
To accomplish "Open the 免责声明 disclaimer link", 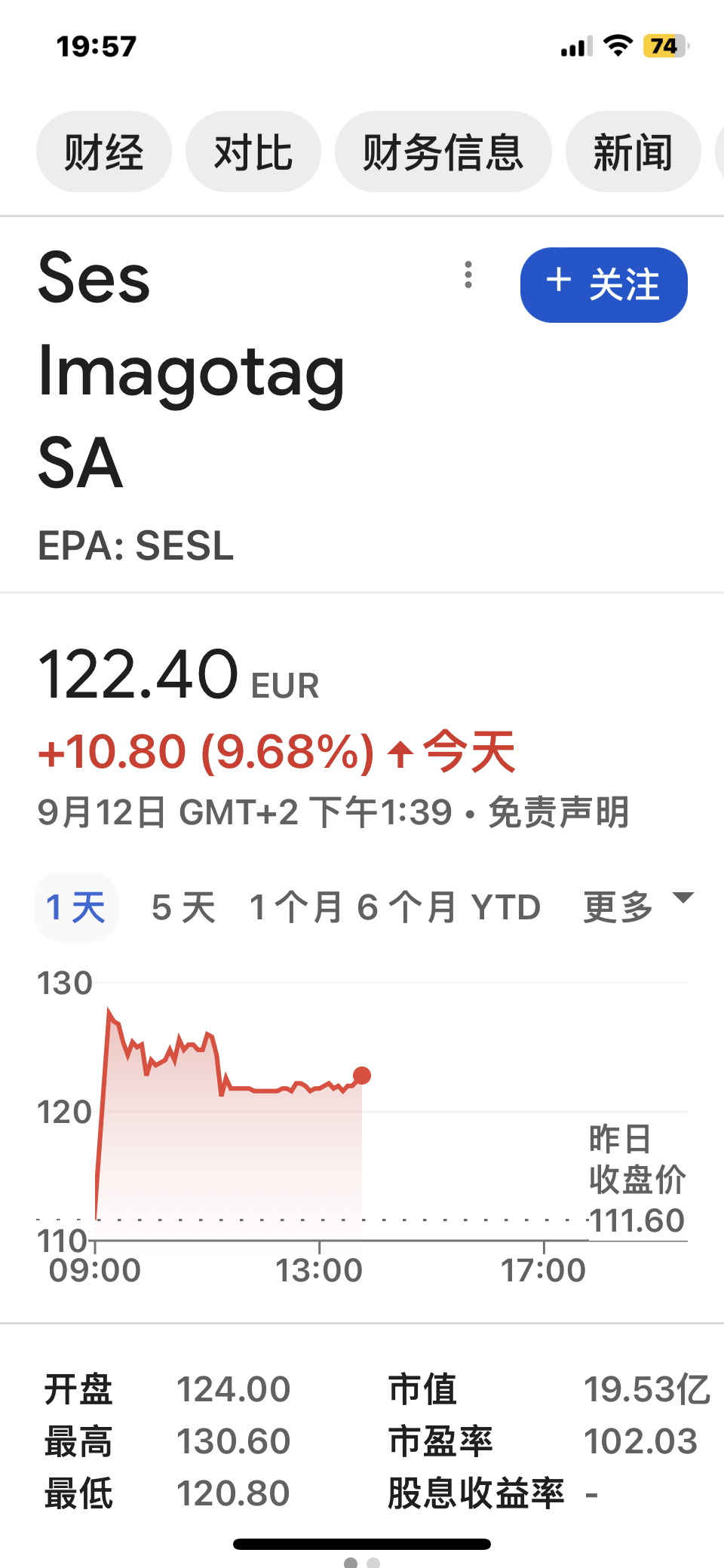I will (x=558, y=813).
